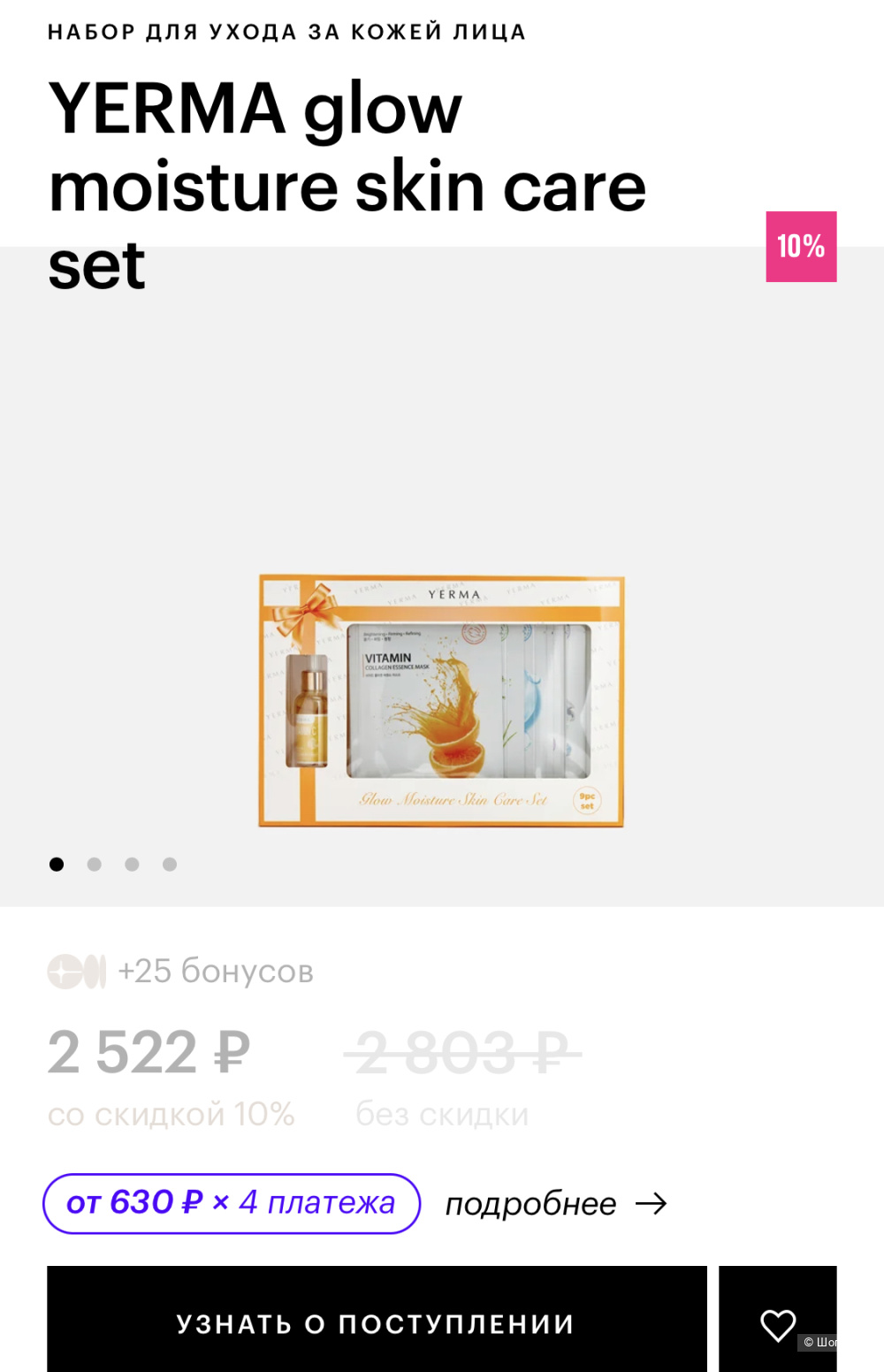Image resolution: width=884 pixels, height=1372 pixels.
Task: Jump to the second photo indicator dot
Action: tap(95, 865)
